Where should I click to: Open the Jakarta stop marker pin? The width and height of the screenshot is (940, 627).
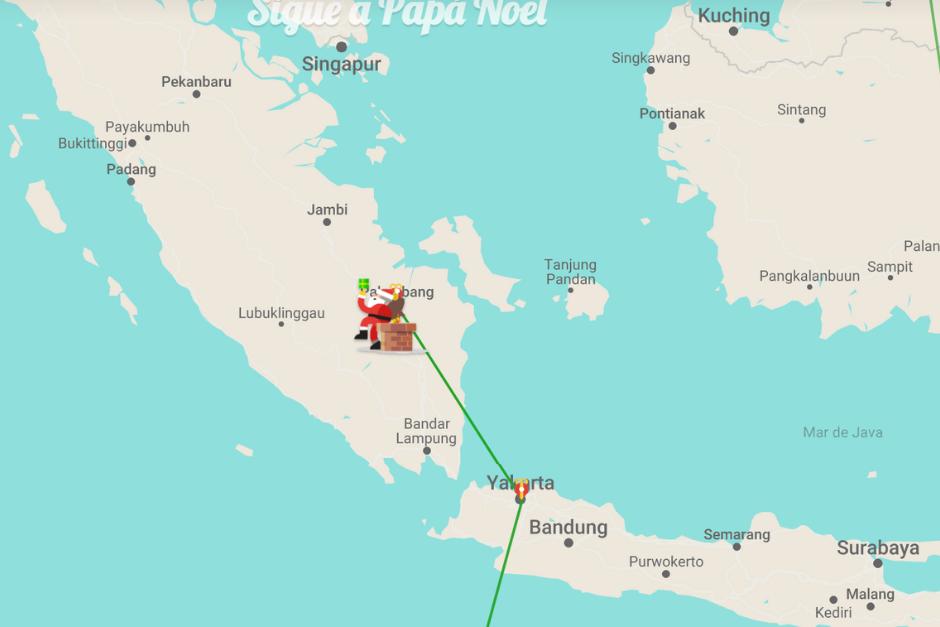520,491
